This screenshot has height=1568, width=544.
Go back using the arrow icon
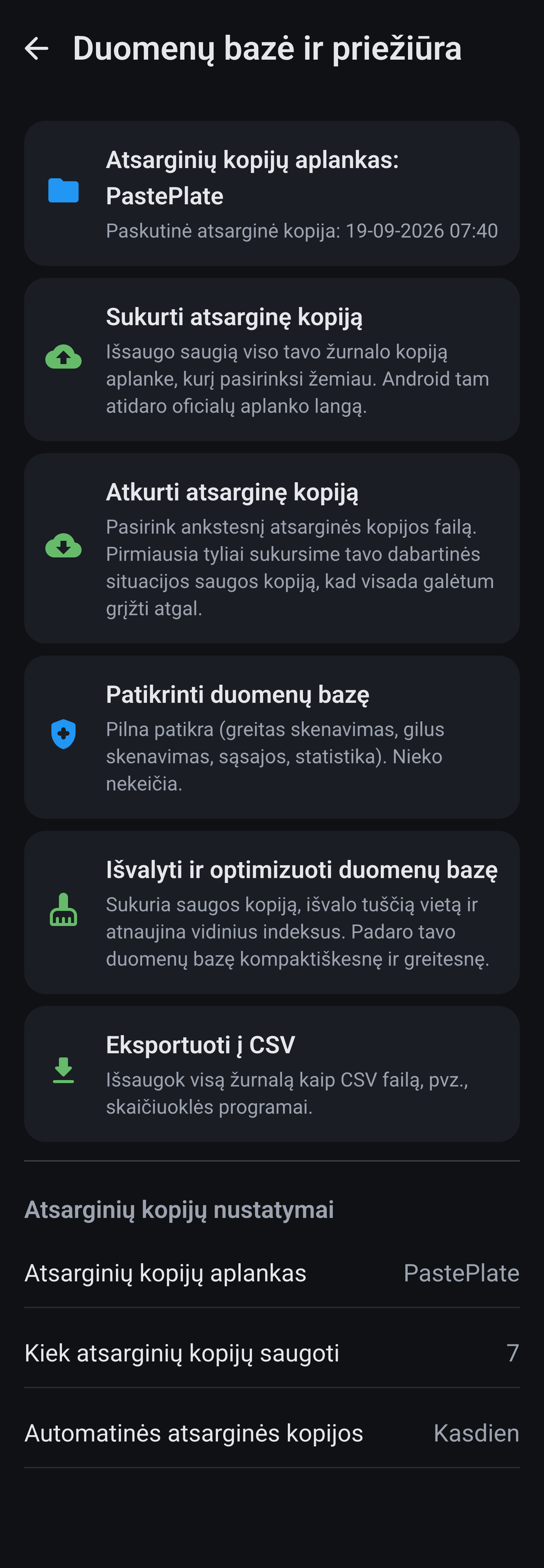click(x=37, y=49)
